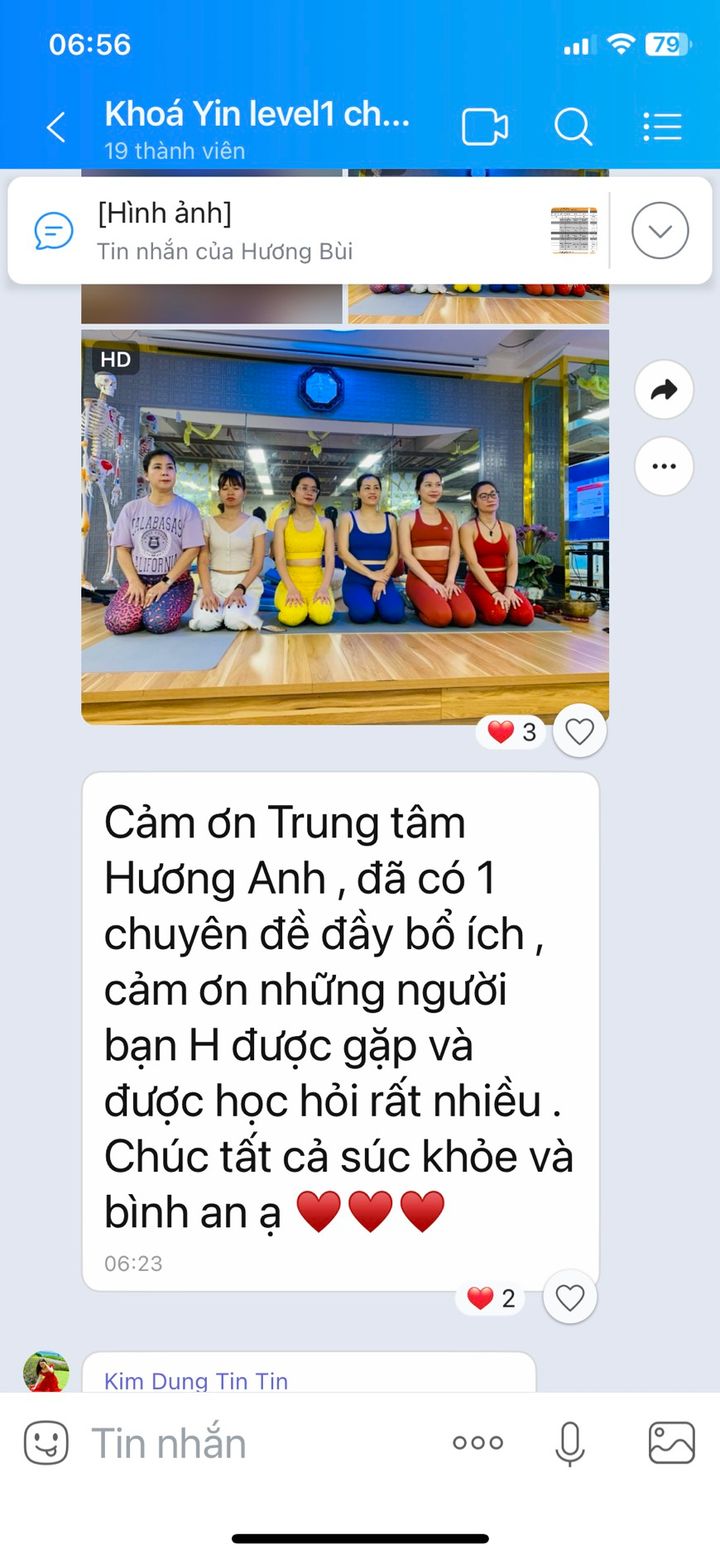Search messages in this chat

[x=573, y=127]
